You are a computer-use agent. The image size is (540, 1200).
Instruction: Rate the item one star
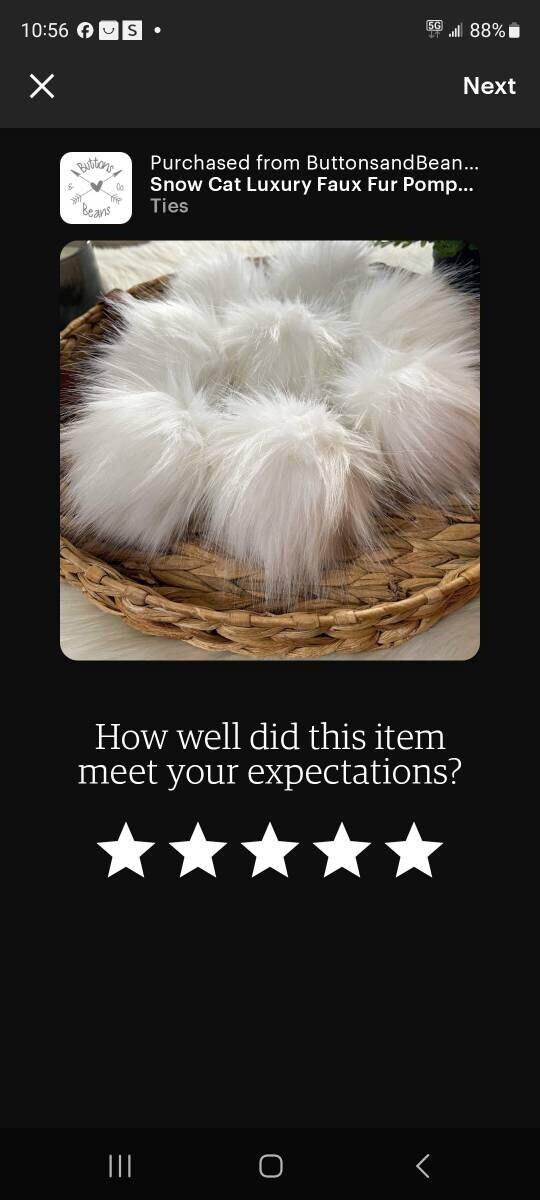click(x=126, y=850)
